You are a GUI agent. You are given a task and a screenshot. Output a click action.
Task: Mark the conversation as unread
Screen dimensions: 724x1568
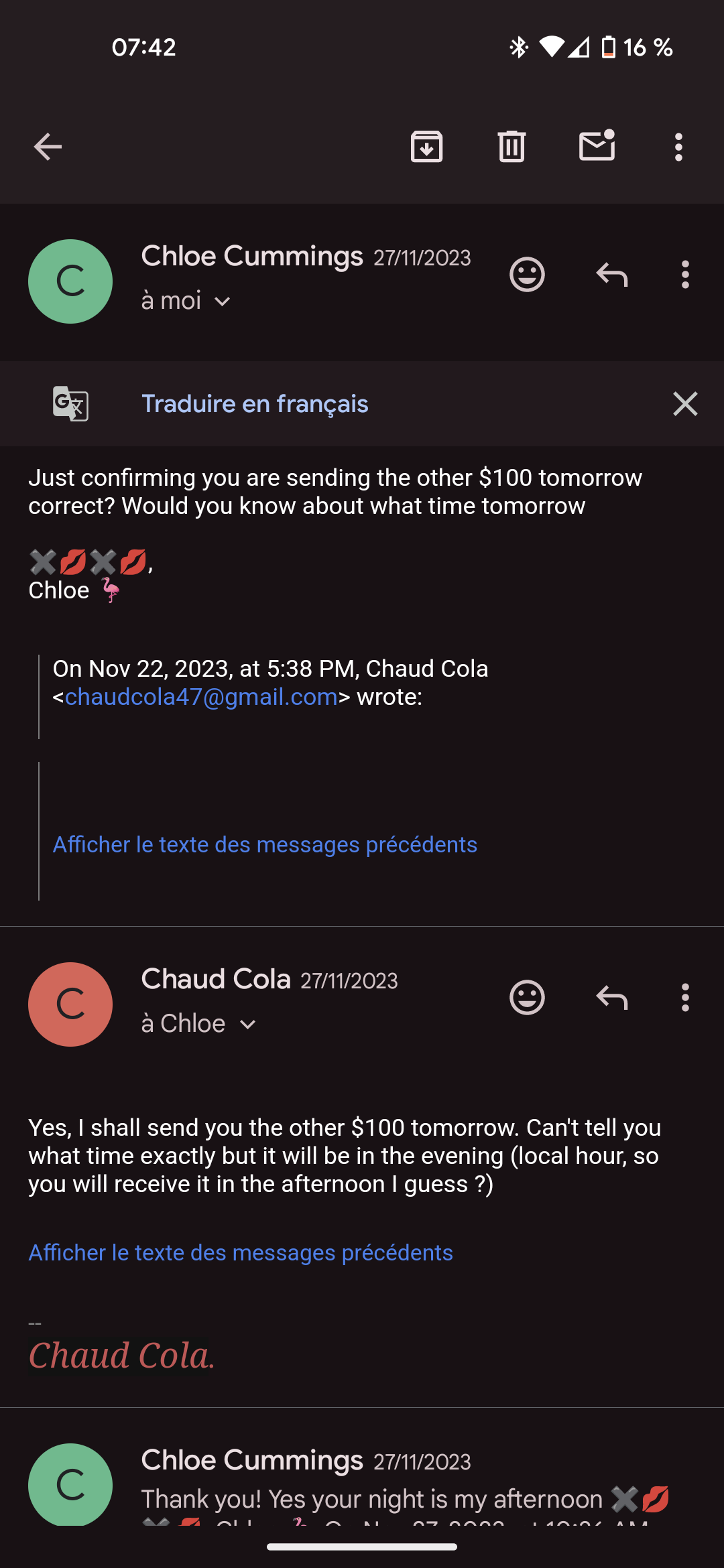[x=597, y=145]
